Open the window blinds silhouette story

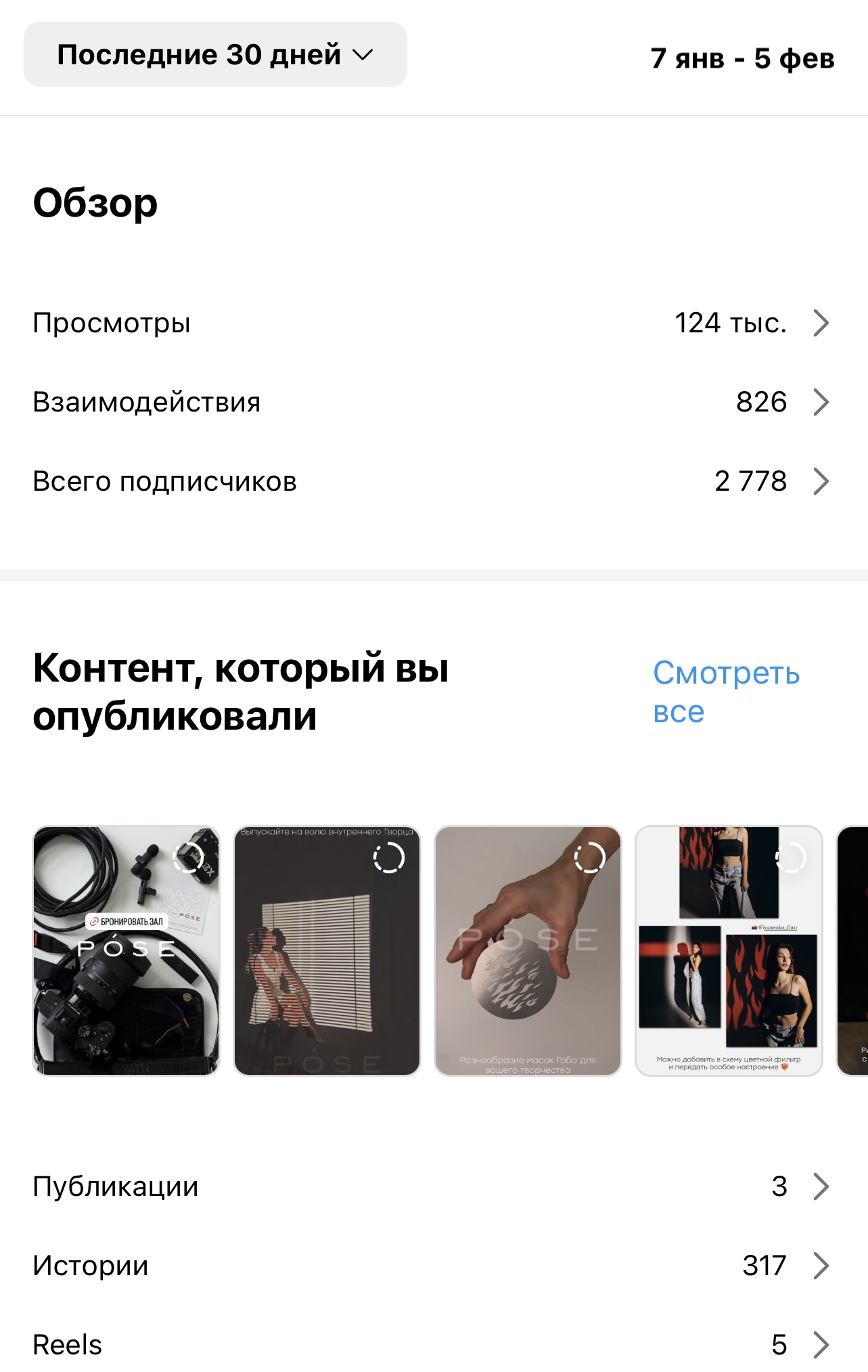(x=327, y=950)
